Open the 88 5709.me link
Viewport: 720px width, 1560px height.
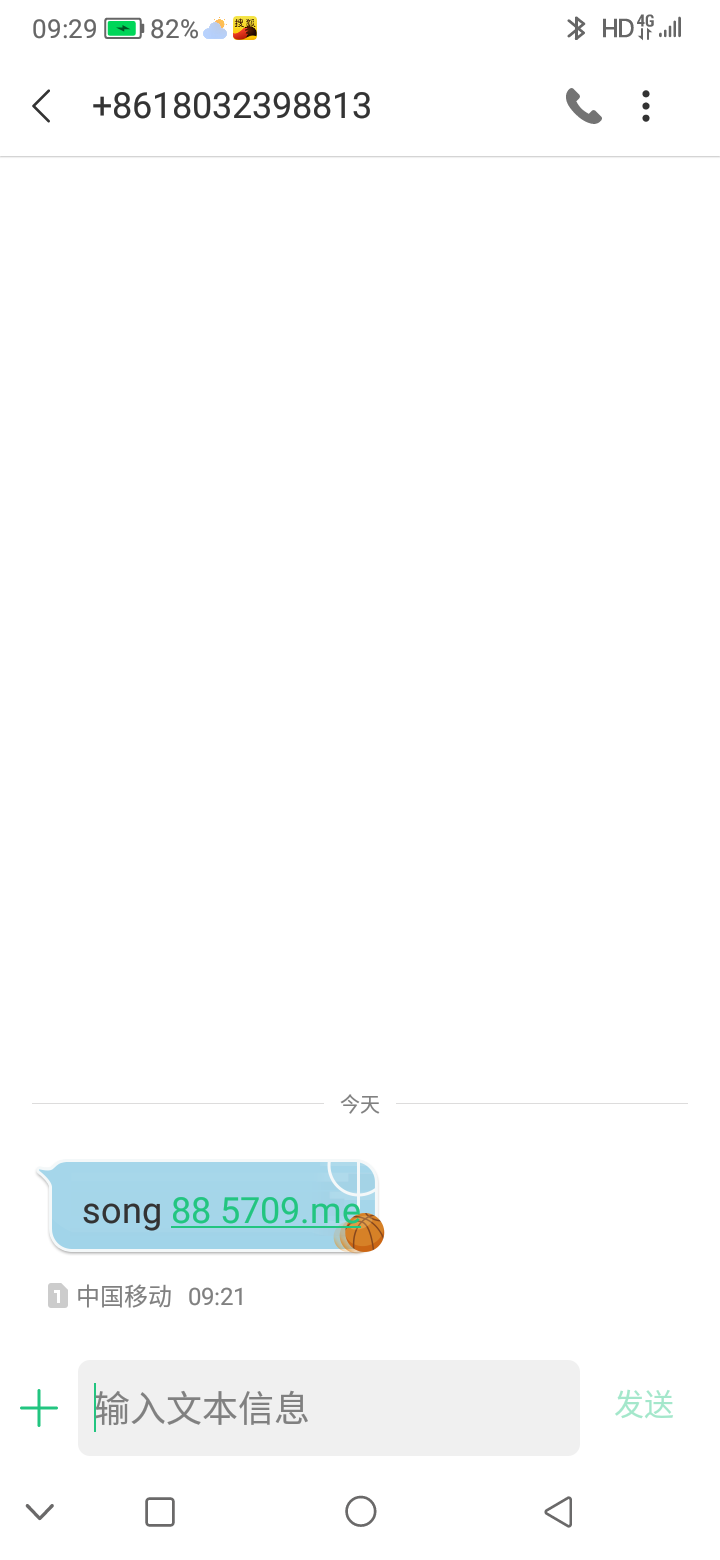coord(264,1211)
